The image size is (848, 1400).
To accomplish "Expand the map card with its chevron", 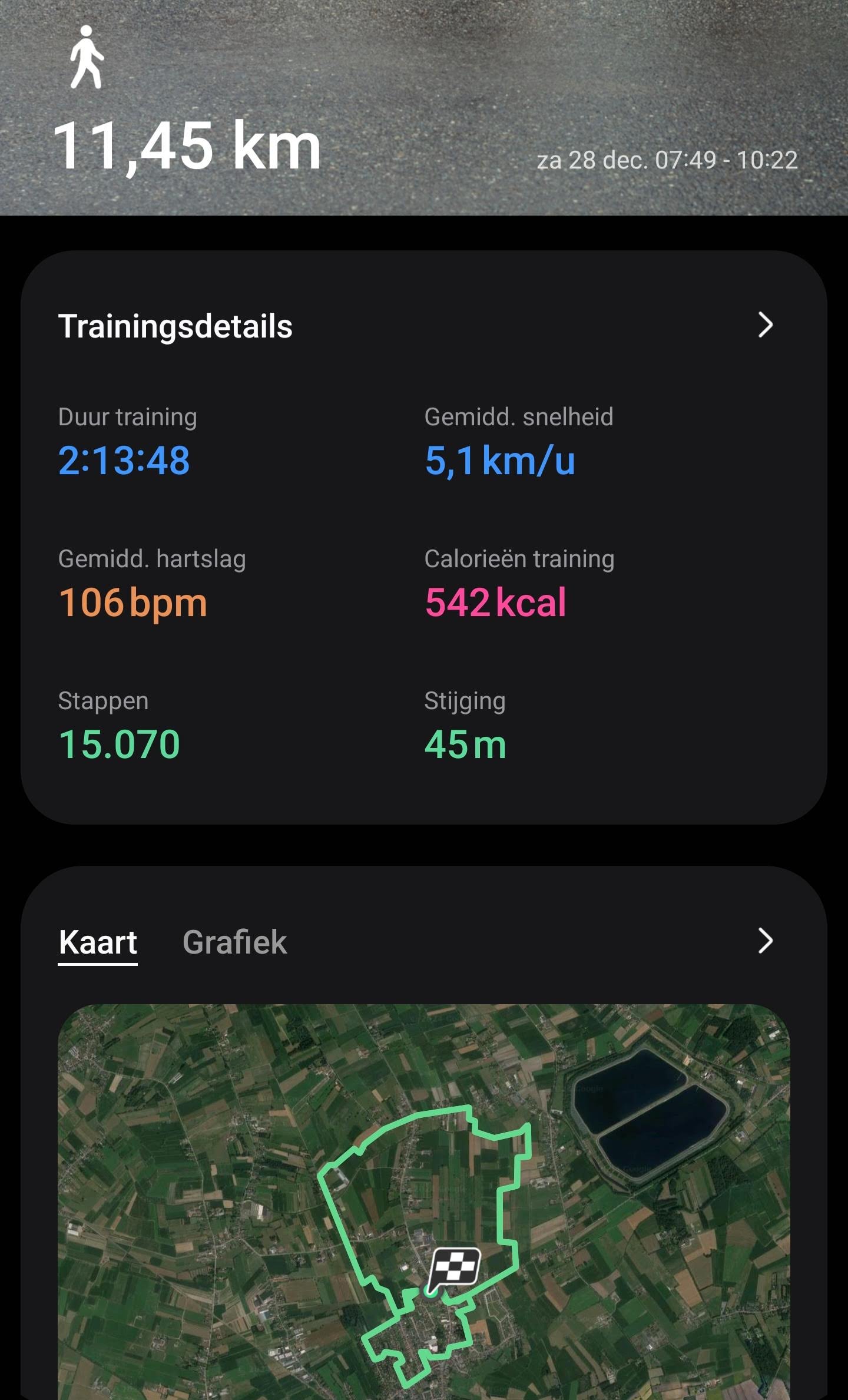I will coord(765,941).
